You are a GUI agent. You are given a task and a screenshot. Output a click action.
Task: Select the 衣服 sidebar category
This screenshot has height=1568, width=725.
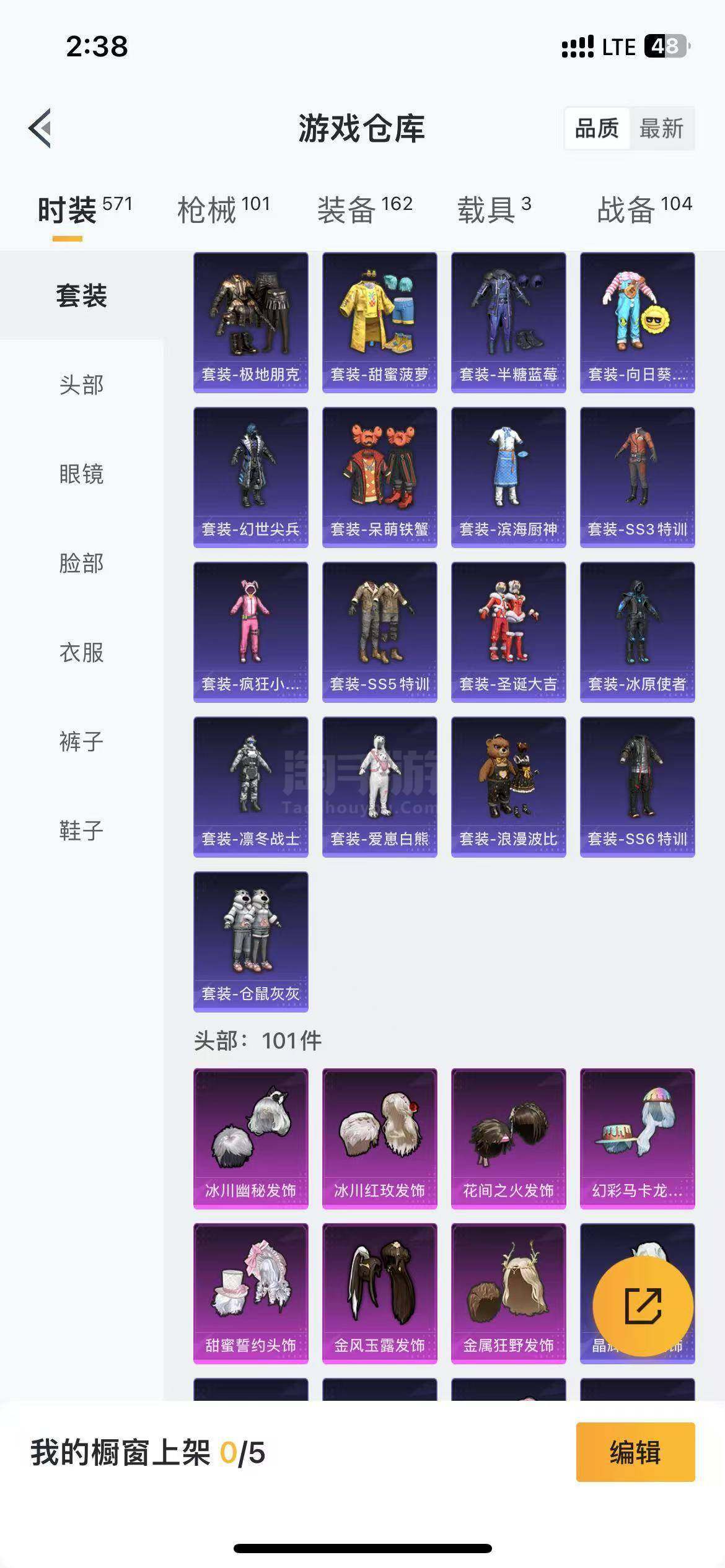point(82,652)
